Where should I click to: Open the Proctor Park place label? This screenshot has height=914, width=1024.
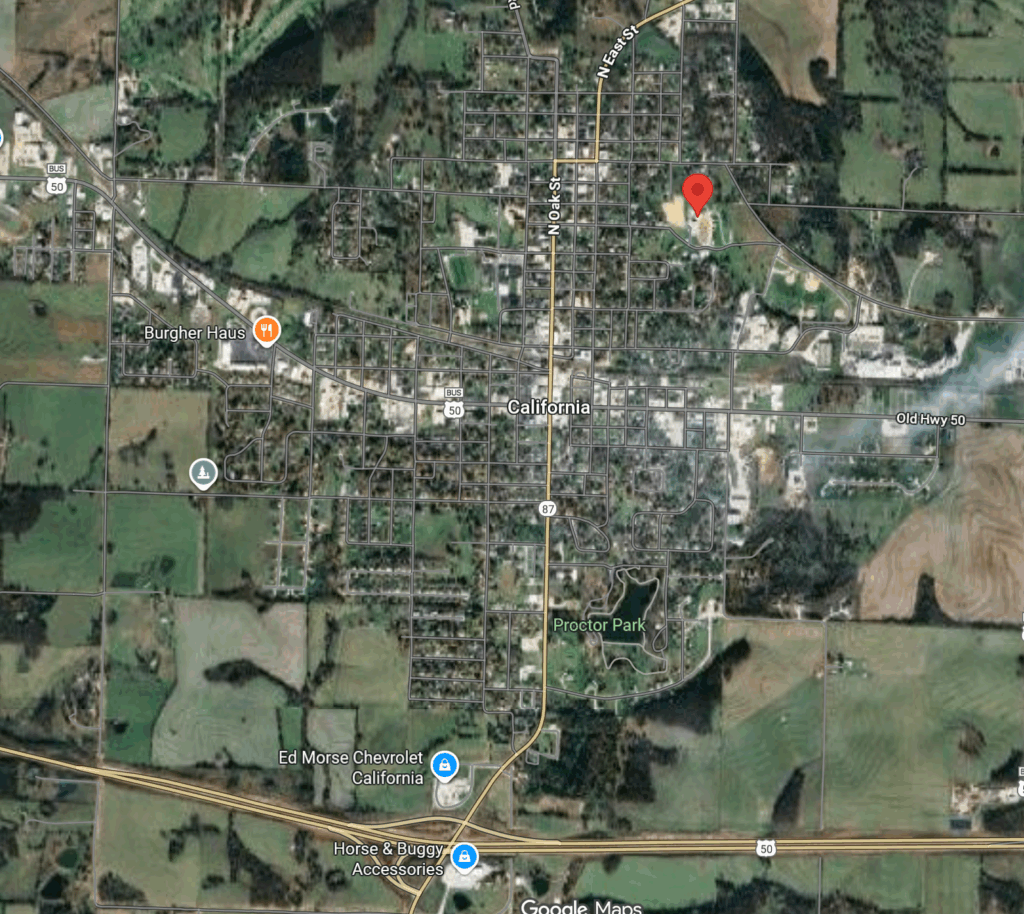599,625
